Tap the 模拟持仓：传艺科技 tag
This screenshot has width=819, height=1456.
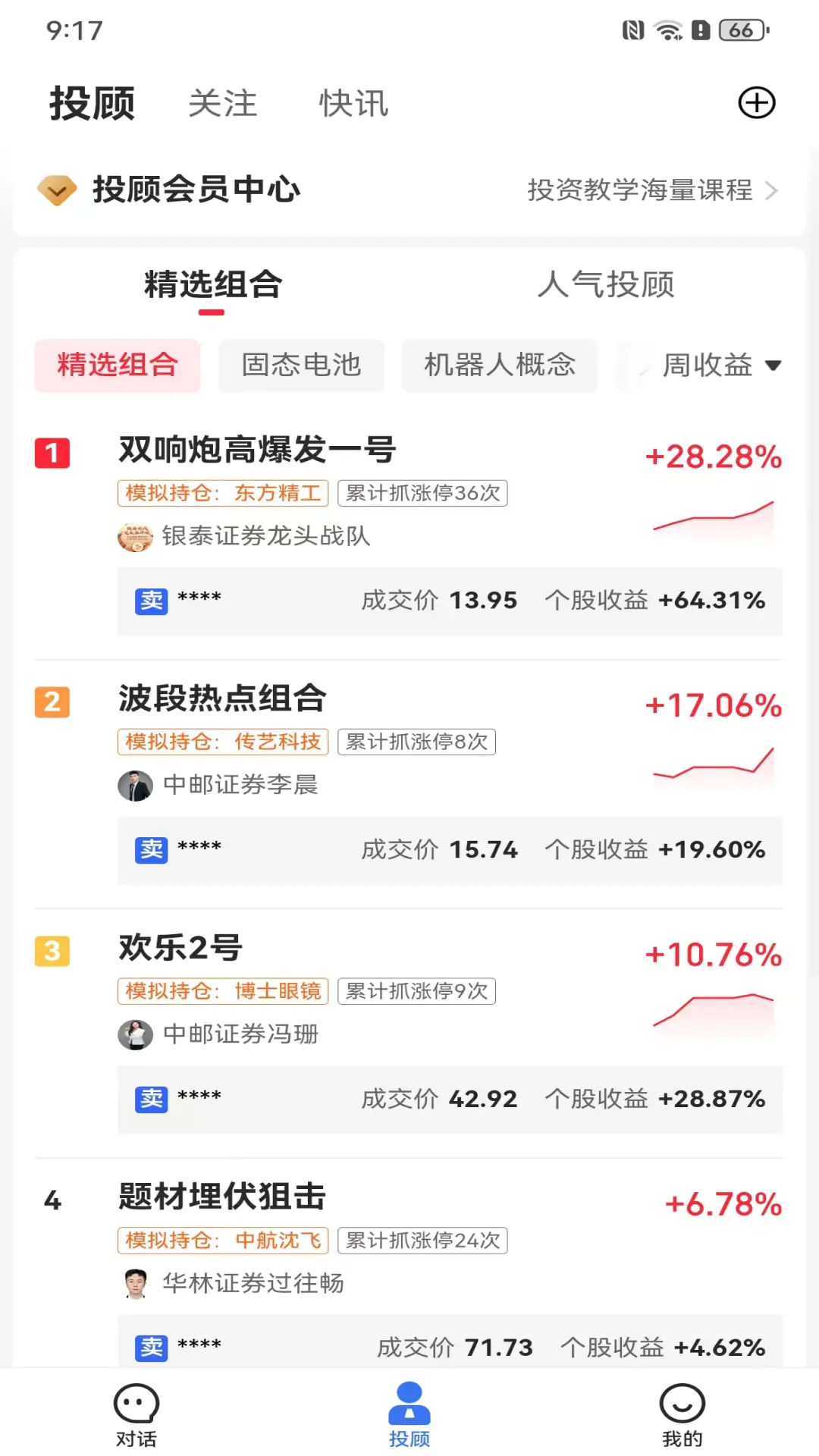point(222,742)
